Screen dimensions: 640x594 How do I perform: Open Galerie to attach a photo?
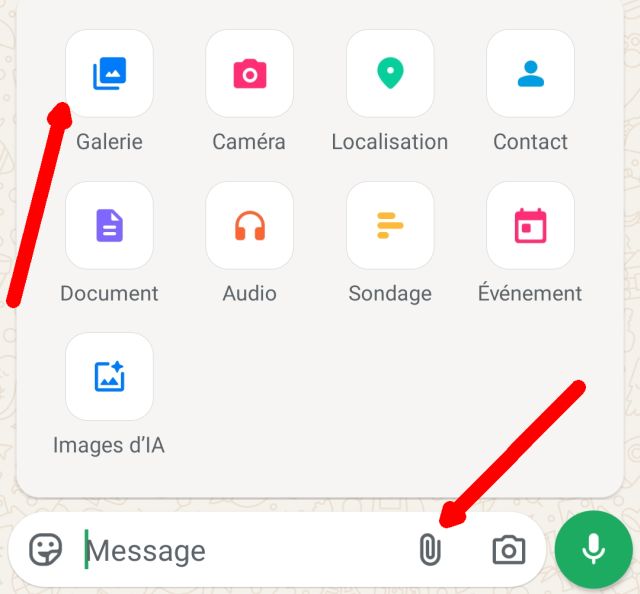109,73
